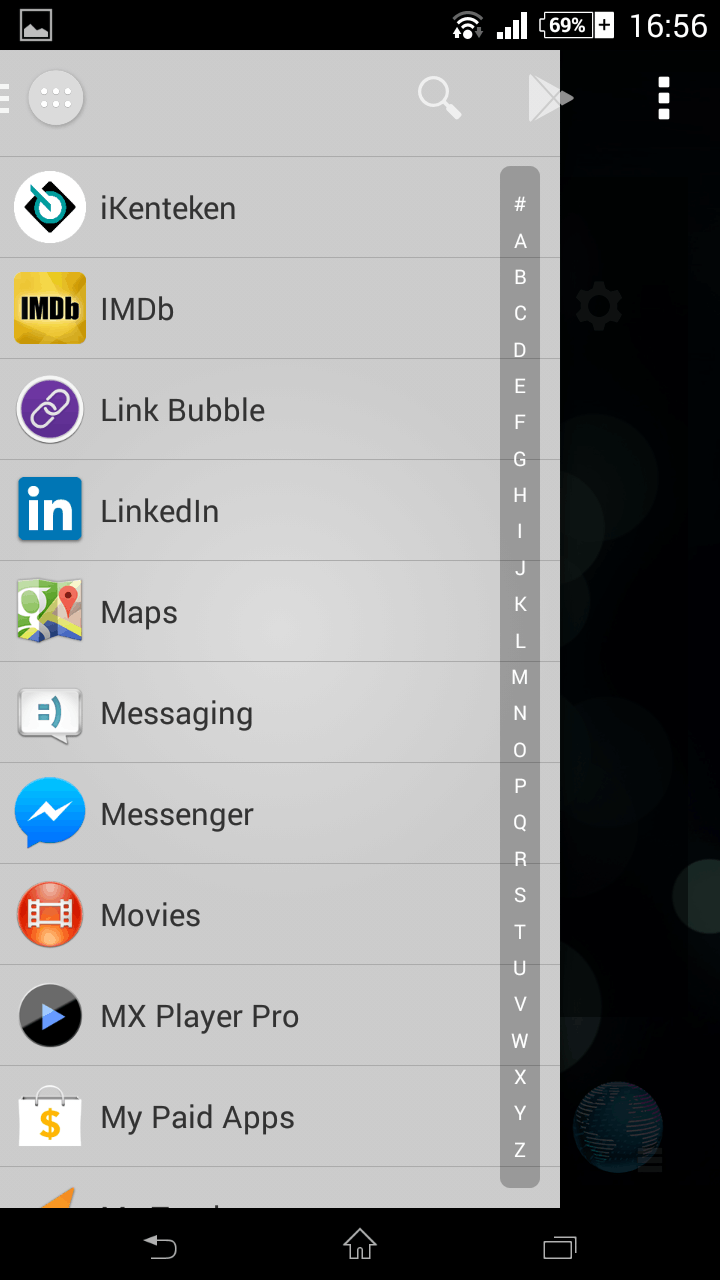This screenshot has width=720, height=1280.
Task: Open the Play Store shortcut icon
Action: click(549, 98)
